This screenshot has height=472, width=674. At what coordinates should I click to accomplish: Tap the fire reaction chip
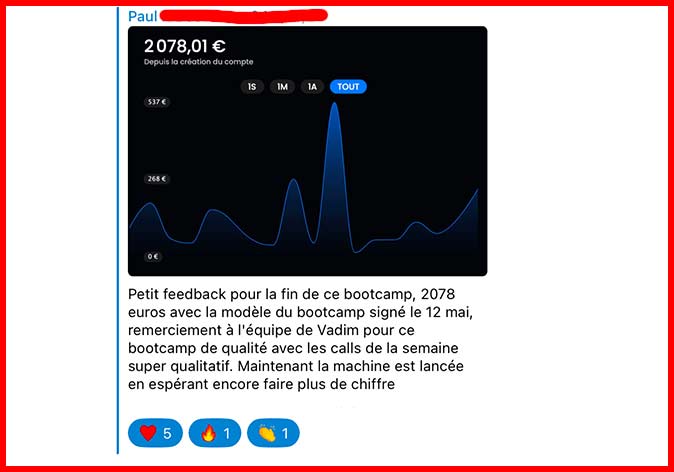click(215, 433)
